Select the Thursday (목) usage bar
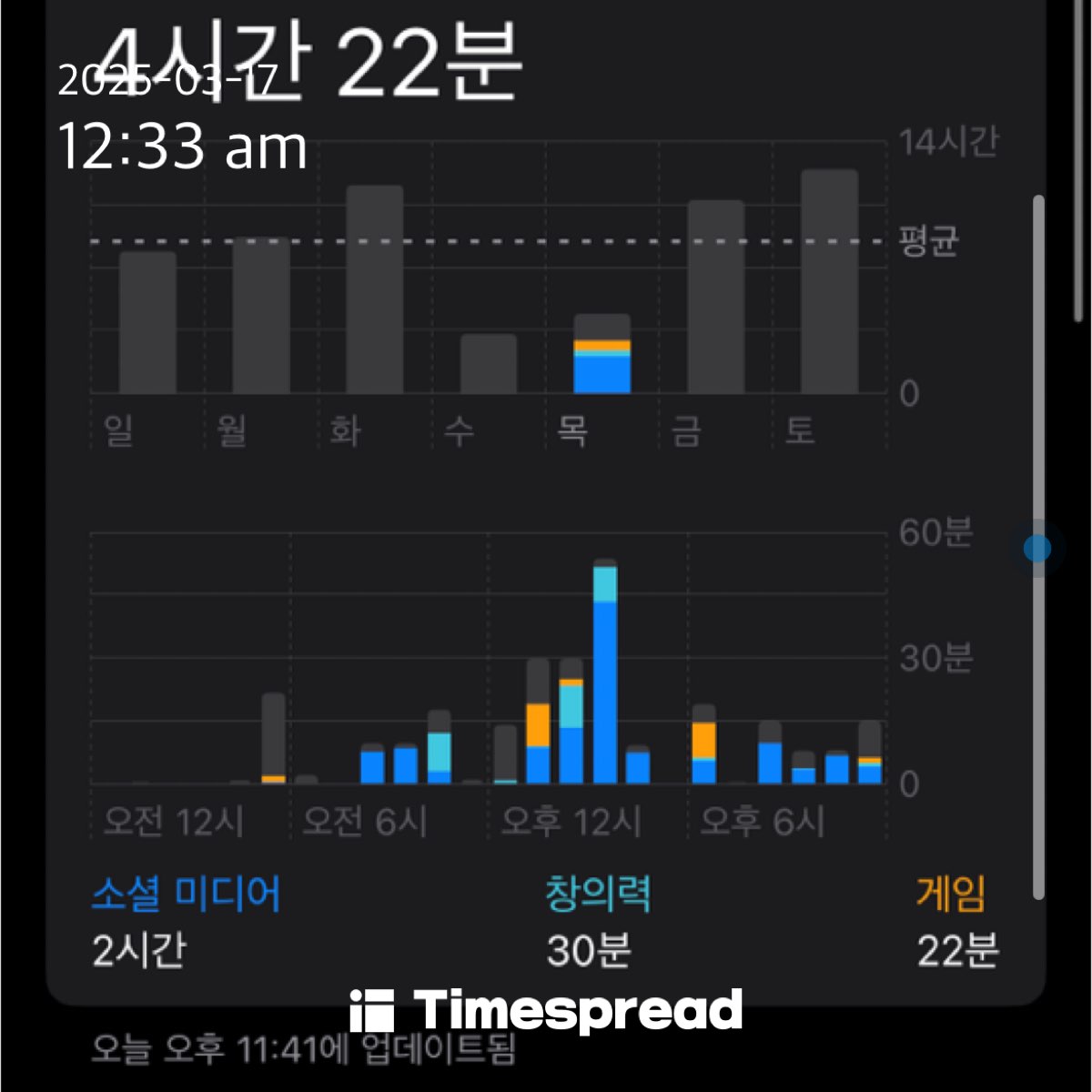 click(602, 354)
